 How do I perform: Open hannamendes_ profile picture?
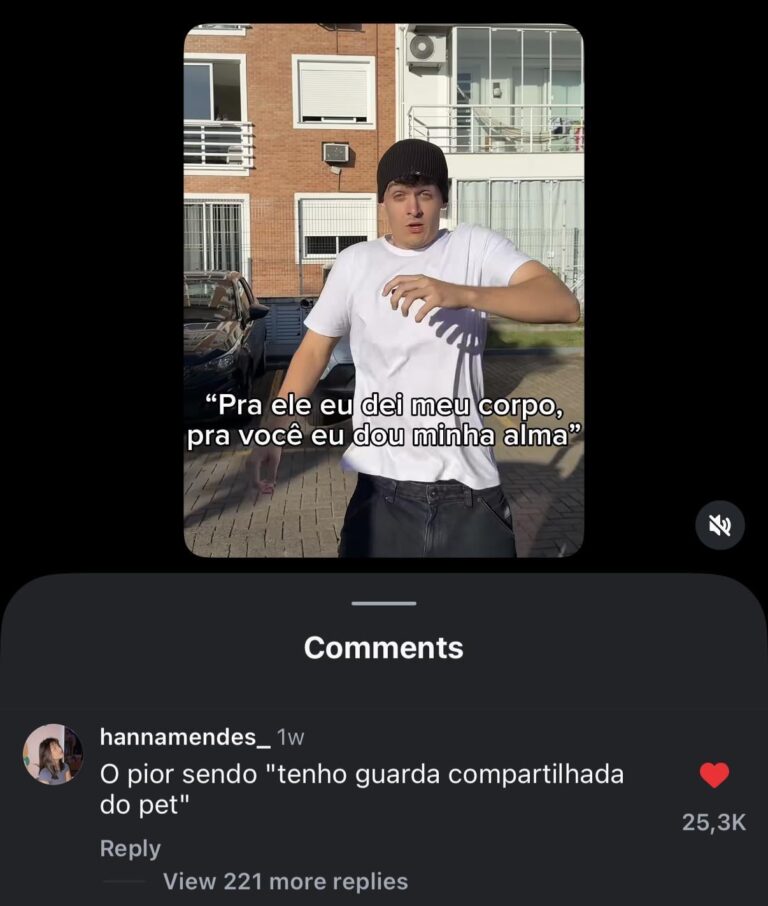(53, 754)
